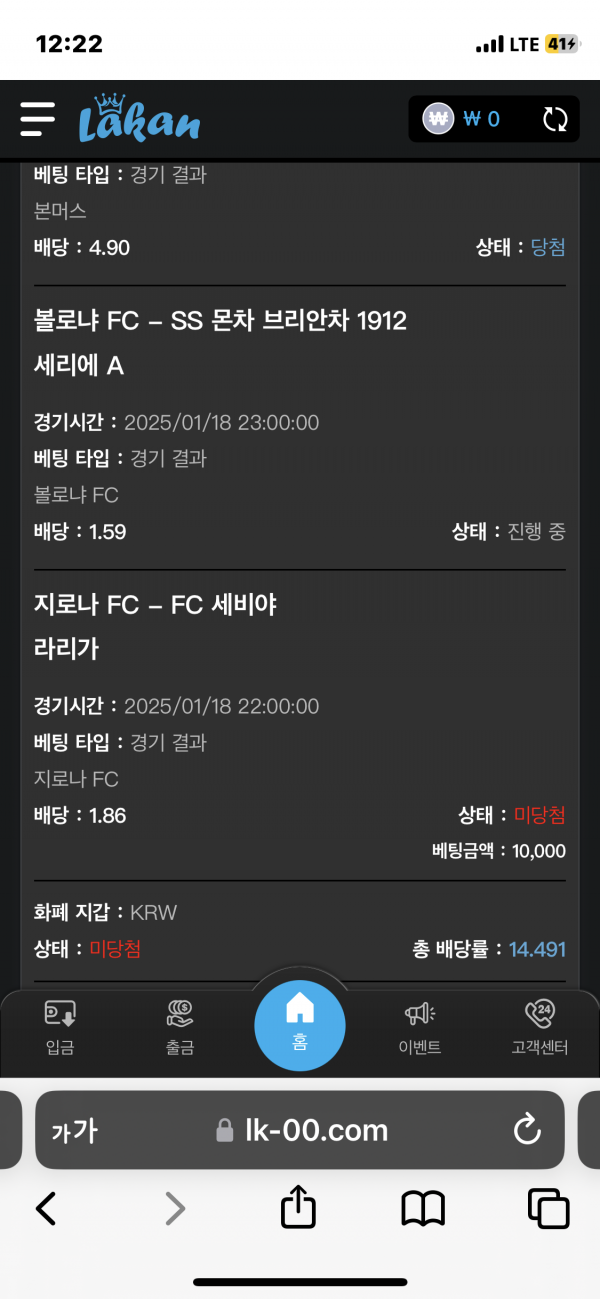Tap the Lakan logo

click(x=139, y=120)
